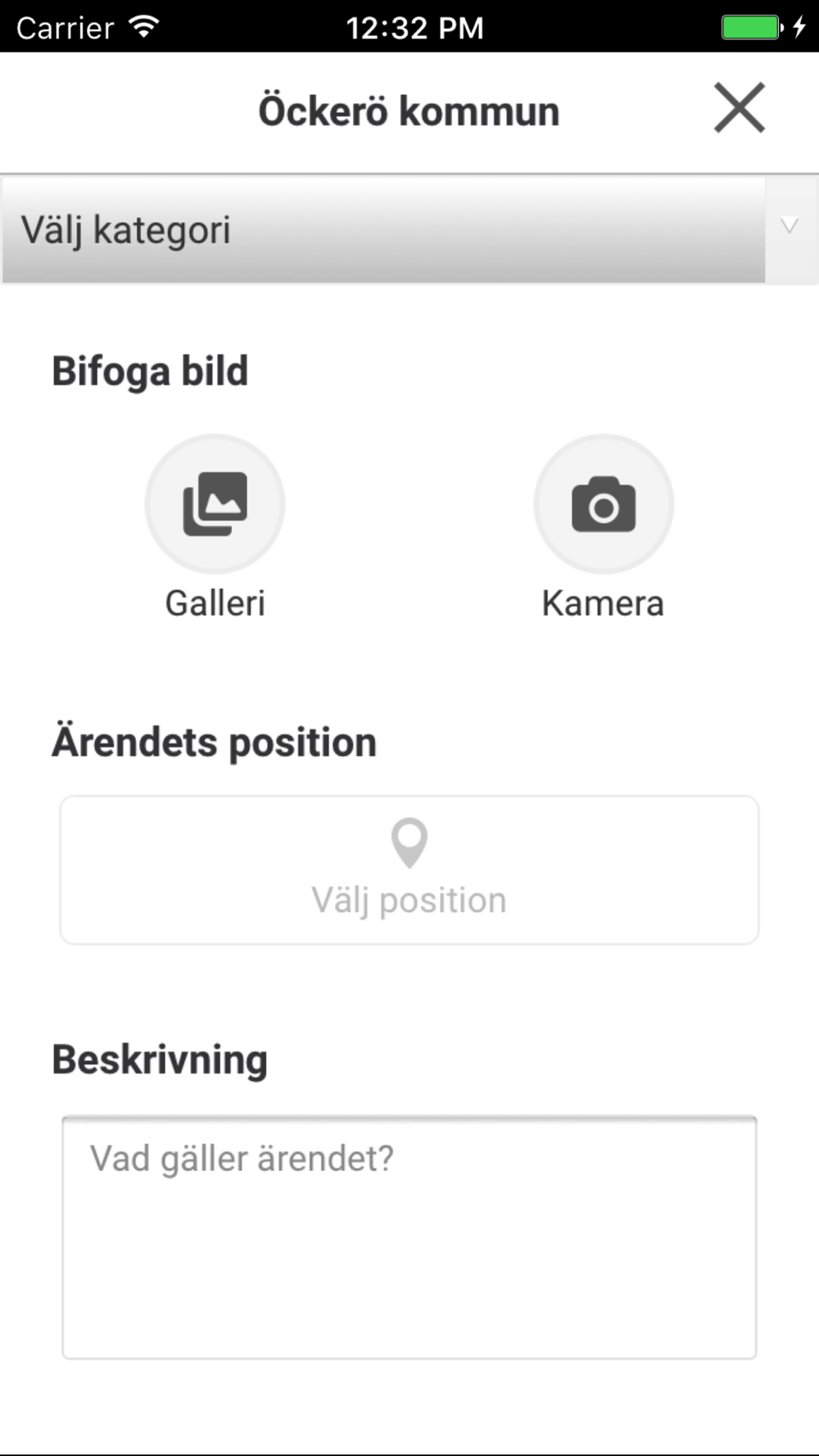Close the Öckerö kommun form
The height and width of the screenshot is (1456, 819).
click(739, 108)
